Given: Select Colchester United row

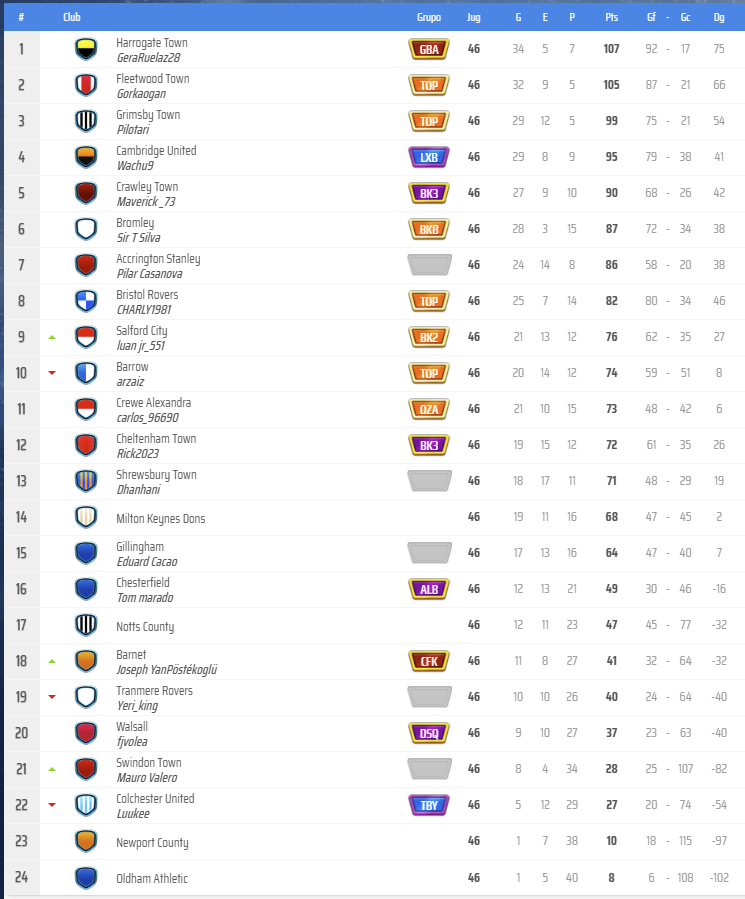Looking at the screenshot, I should click(155, 799).
